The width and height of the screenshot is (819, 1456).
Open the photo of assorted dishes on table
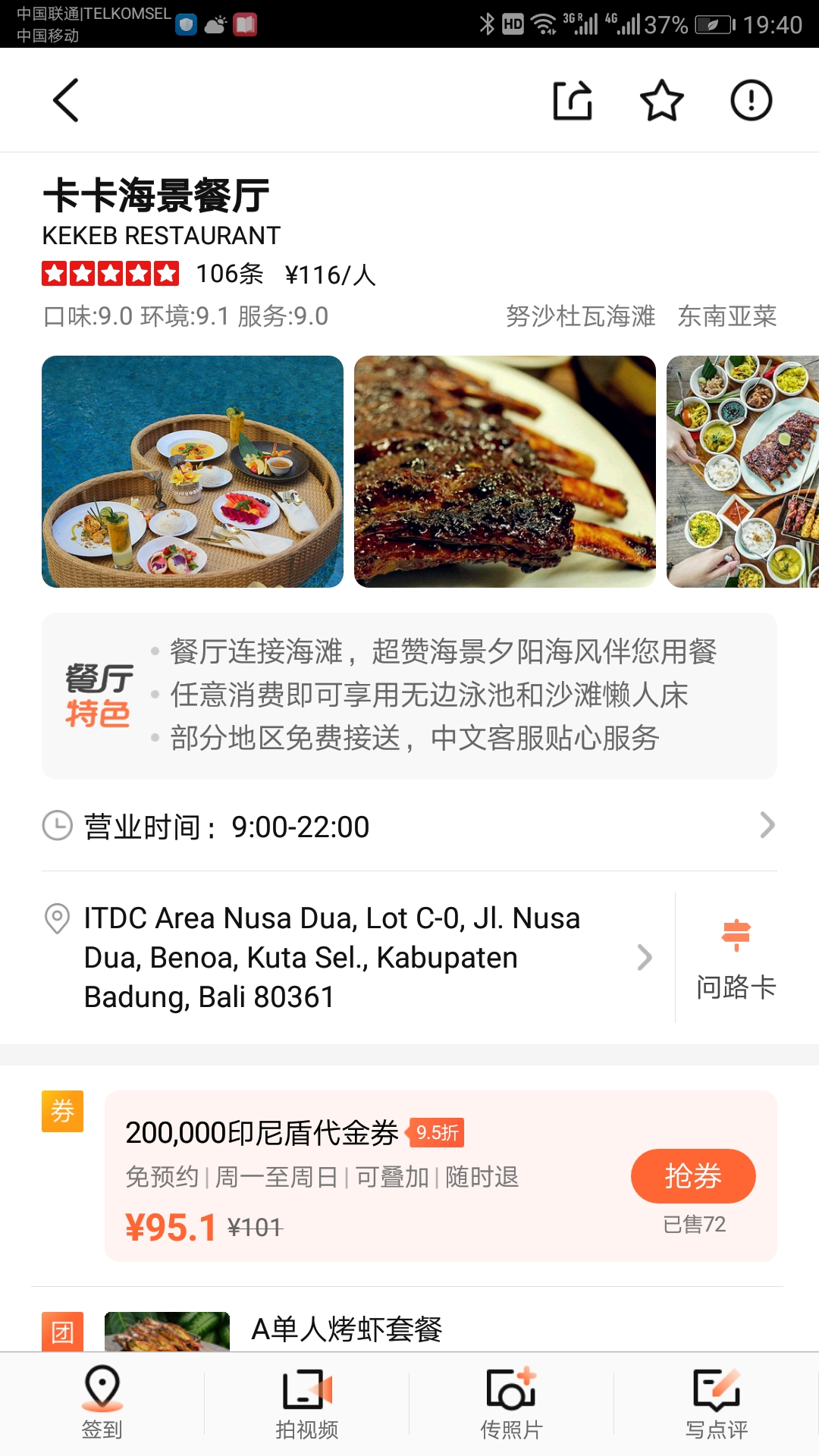(x=742, y=472)
